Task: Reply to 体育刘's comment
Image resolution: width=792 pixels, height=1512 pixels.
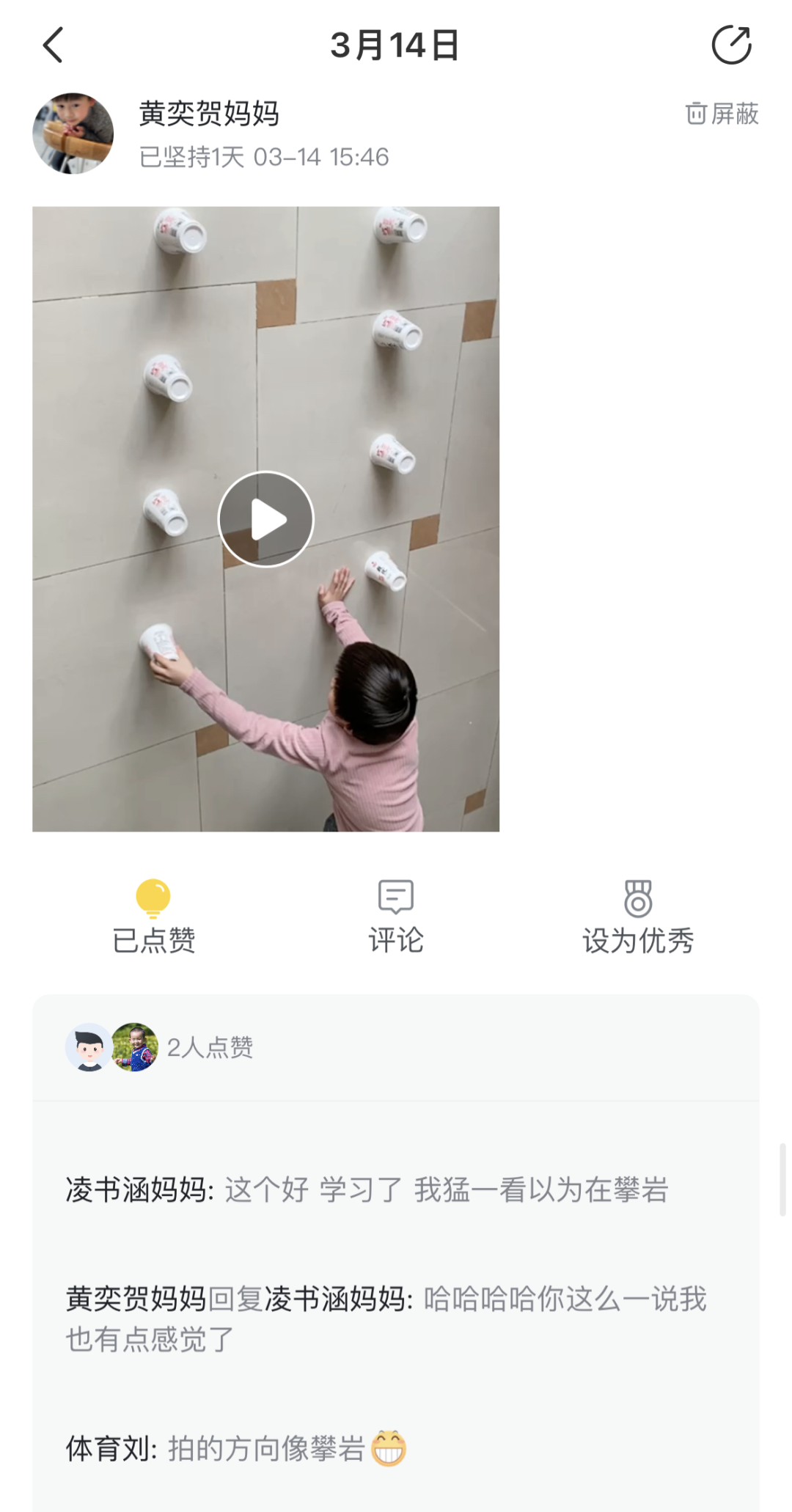Action: 236,1449
